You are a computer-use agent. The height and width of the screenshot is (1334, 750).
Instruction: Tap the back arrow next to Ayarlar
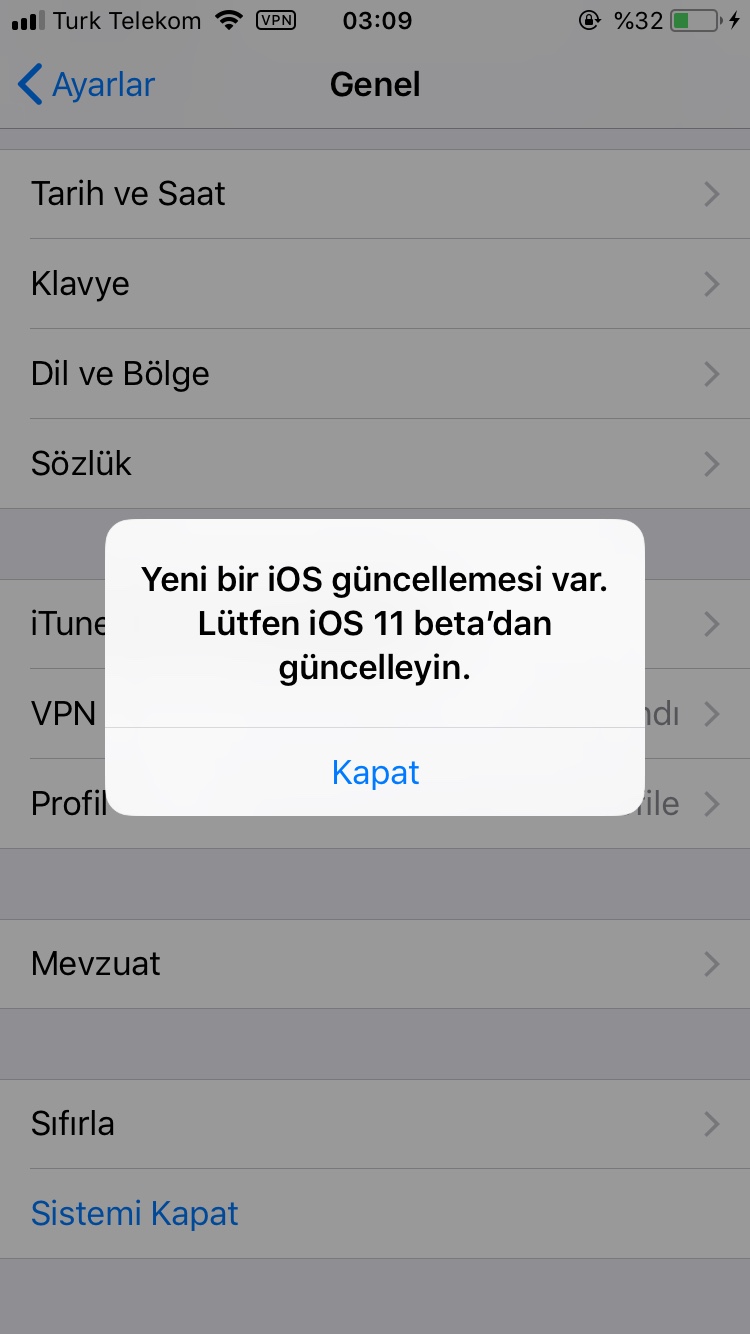29,85
